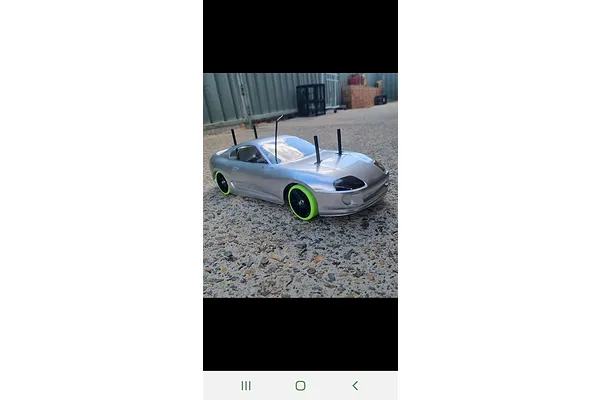Go to the home screen
This screenshot has height=400, width=600.
tap(300, 385)
